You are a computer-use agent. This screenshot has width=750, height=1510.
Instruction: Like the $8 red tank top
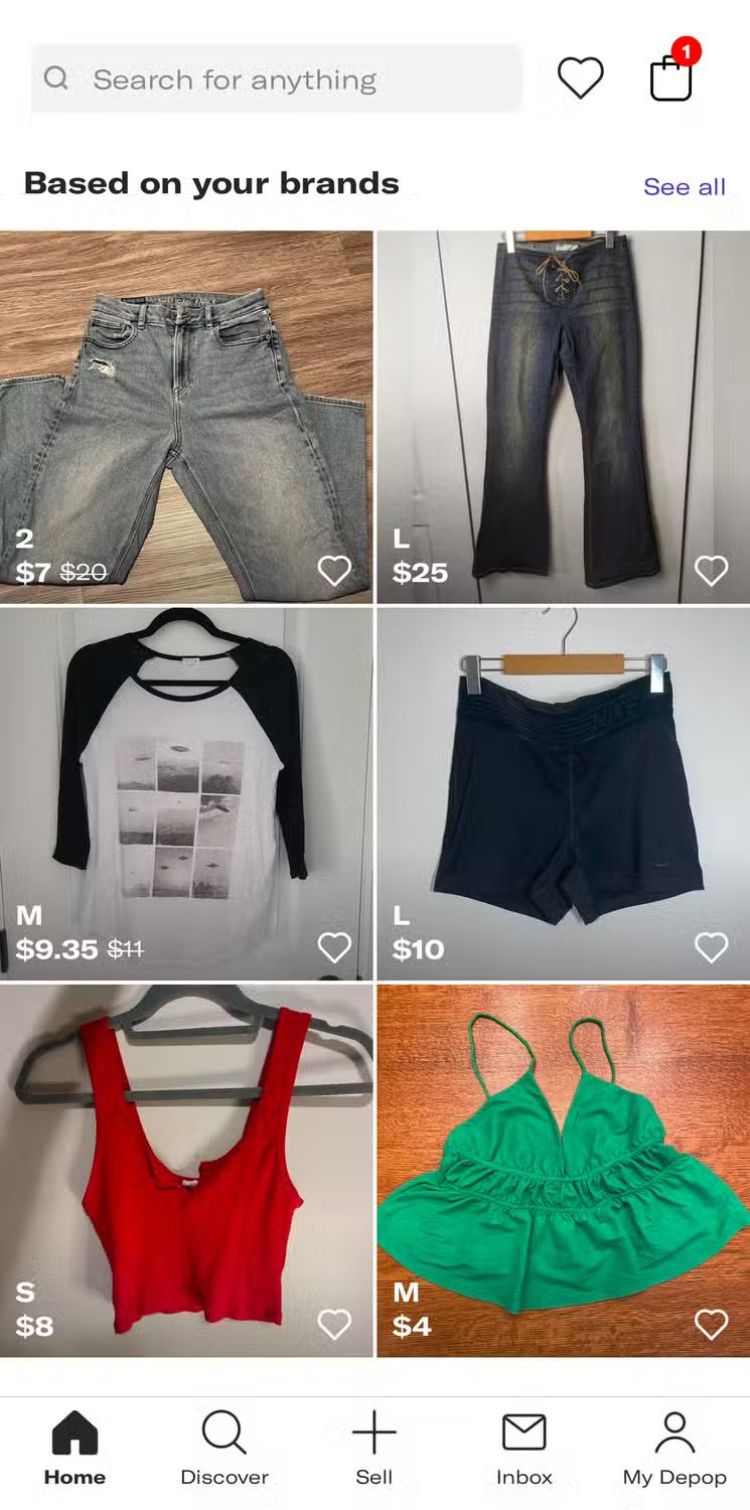click(x=334, y=1324)
